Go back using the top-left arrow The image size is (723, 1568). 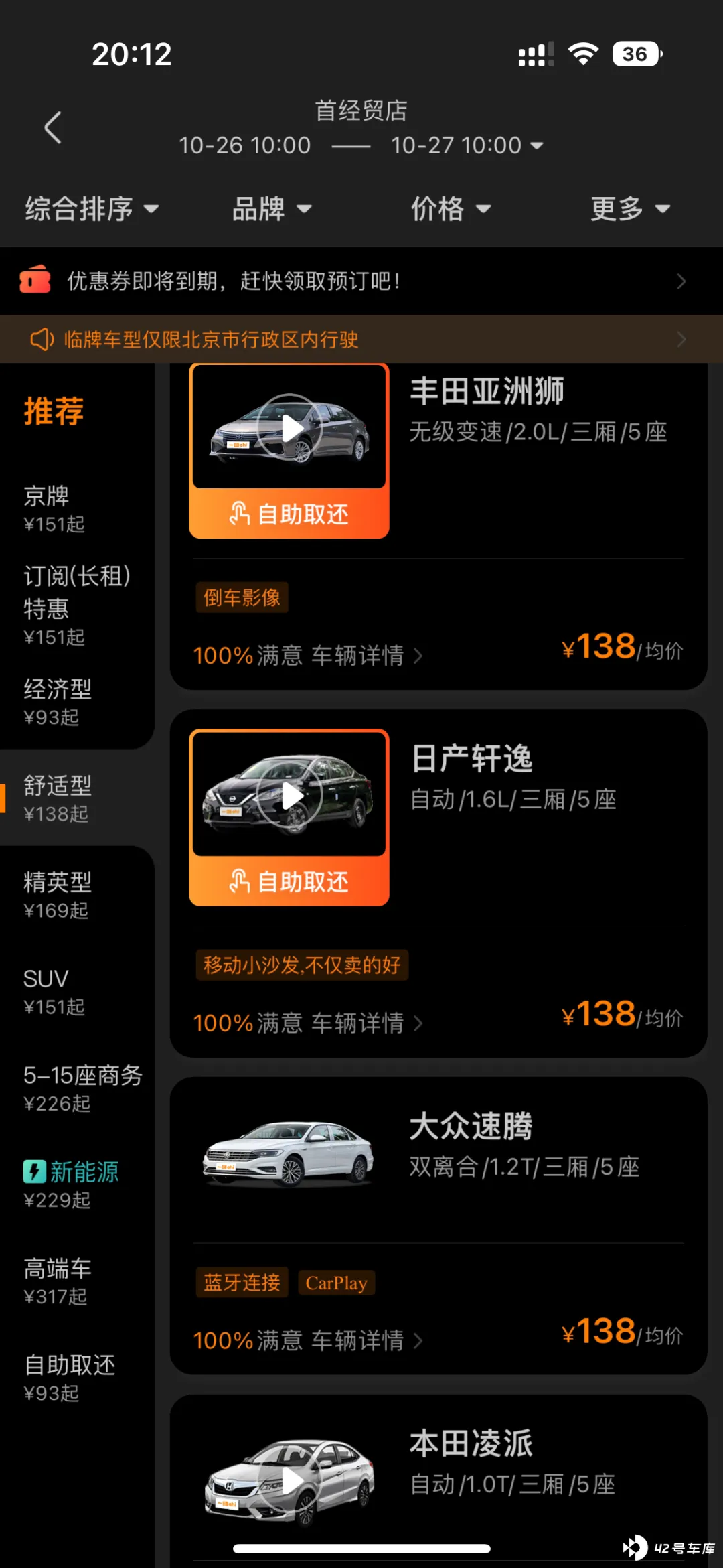click(x=52, y=127)
